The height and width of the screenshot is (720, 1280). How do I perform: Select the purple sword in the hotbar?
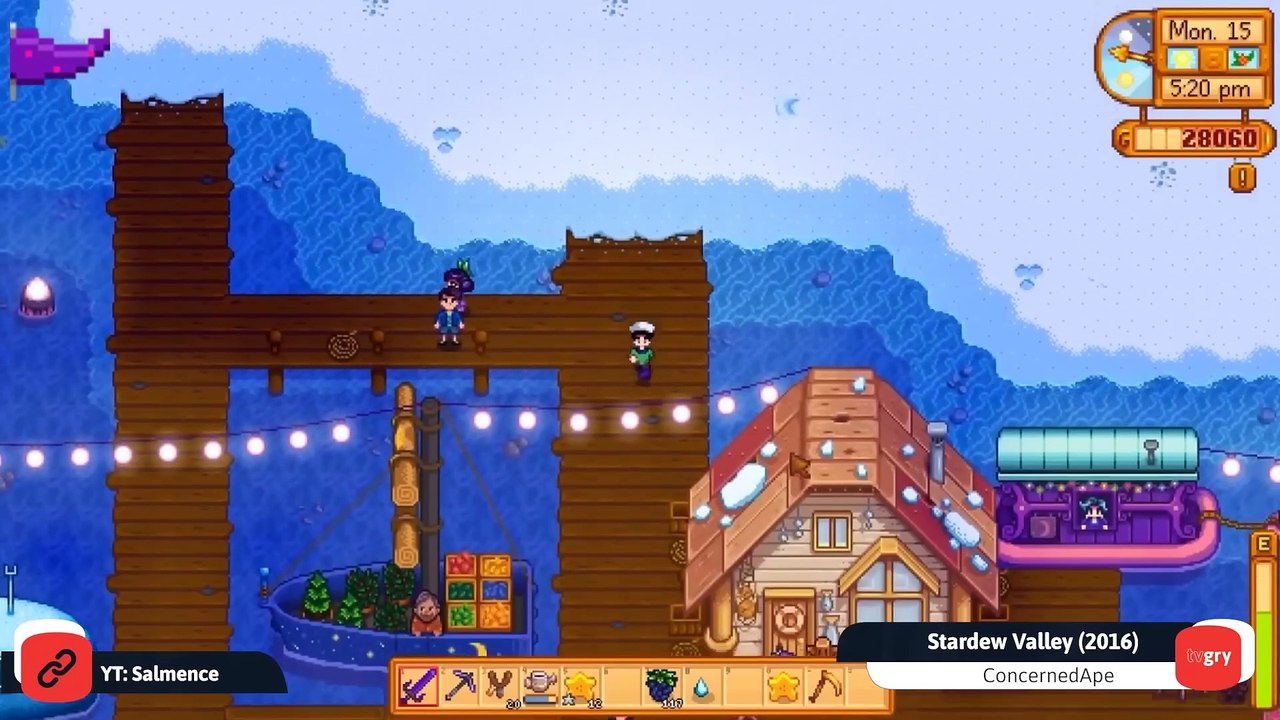pyautogui.click(x=419, y=687)
